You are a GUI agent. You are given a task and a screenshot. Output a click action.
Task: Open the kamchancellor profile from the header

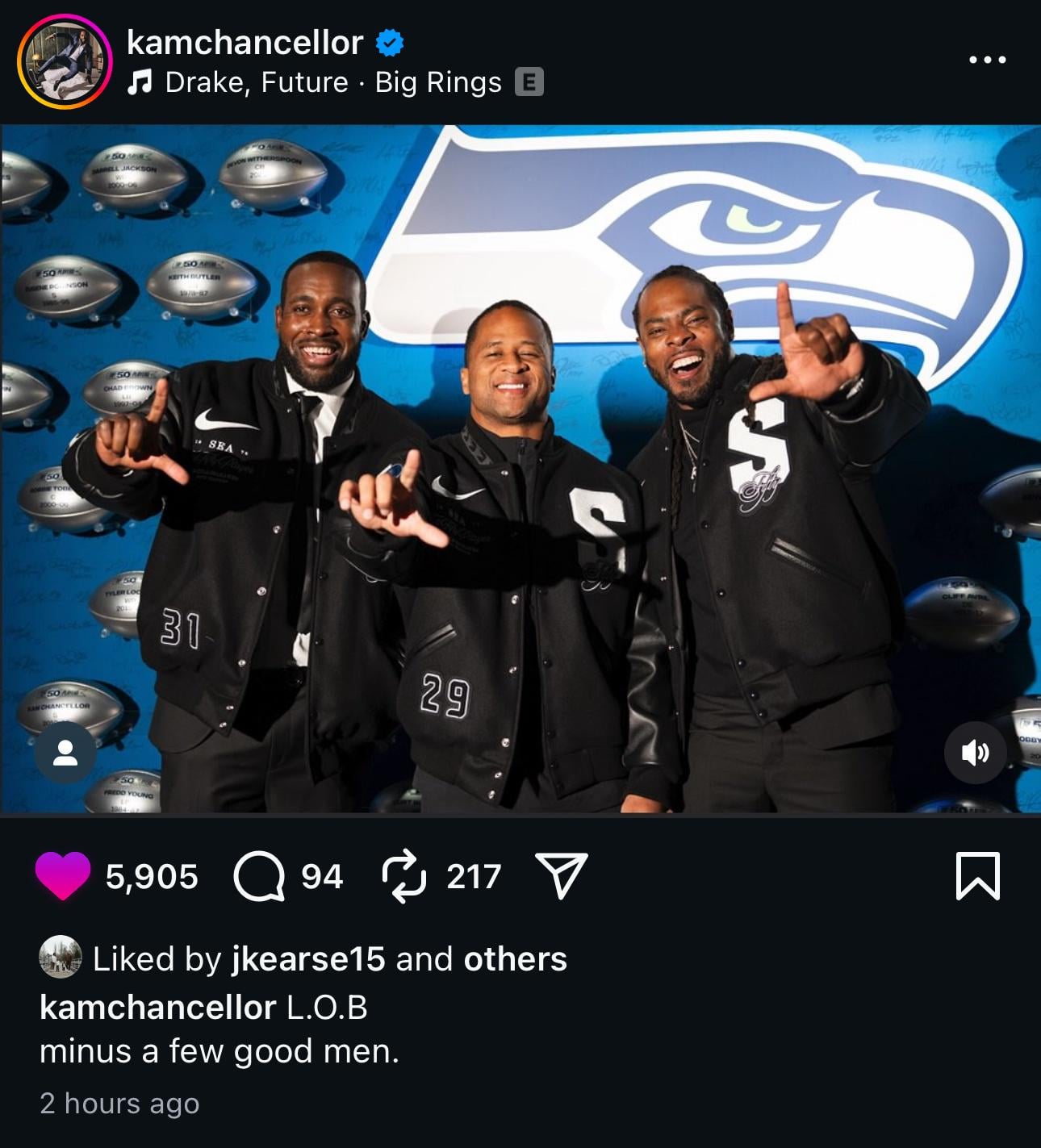click(x=245, y=42)
